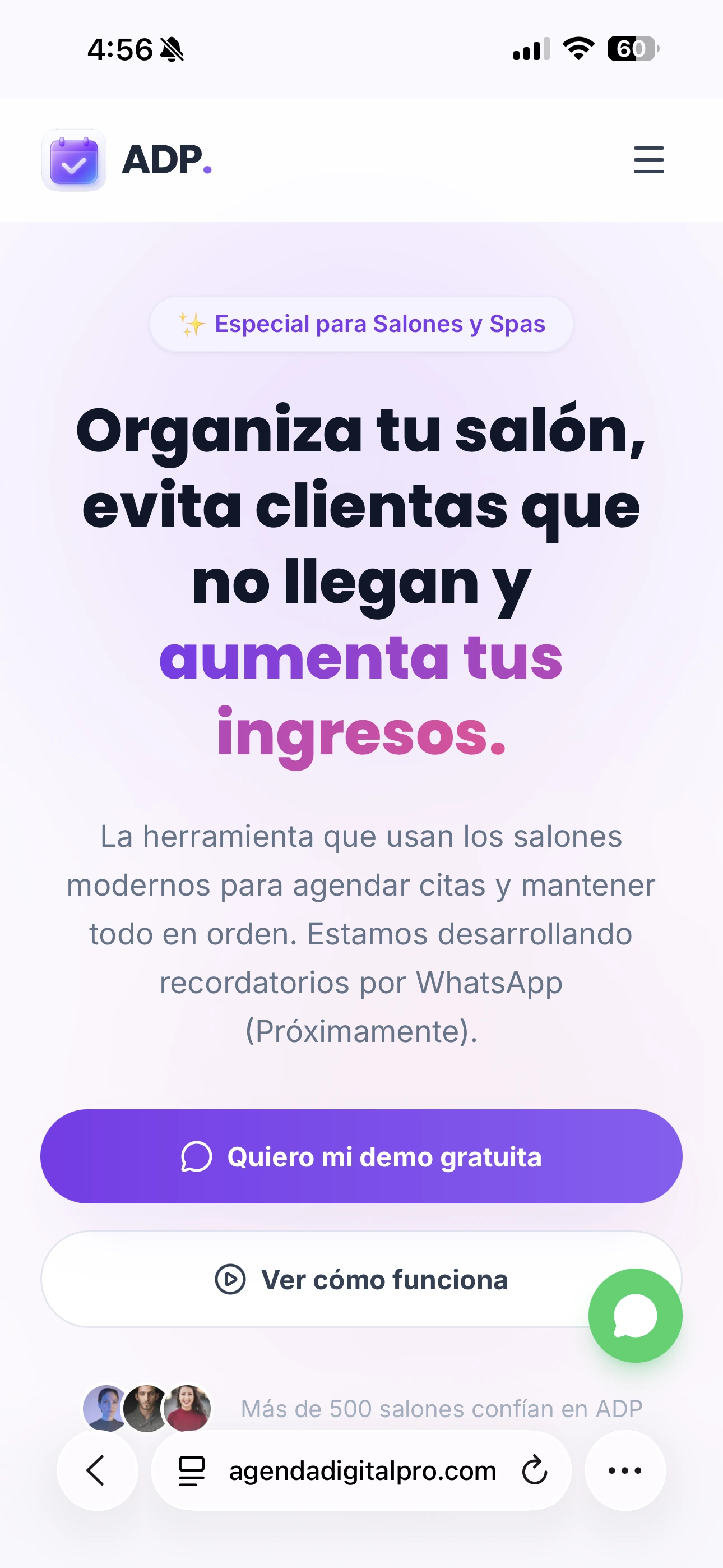The width and height of the screenshot is (723, 1568).
Task: Select the Especial para Salones y Spas badge
Action: pos(361,324)
